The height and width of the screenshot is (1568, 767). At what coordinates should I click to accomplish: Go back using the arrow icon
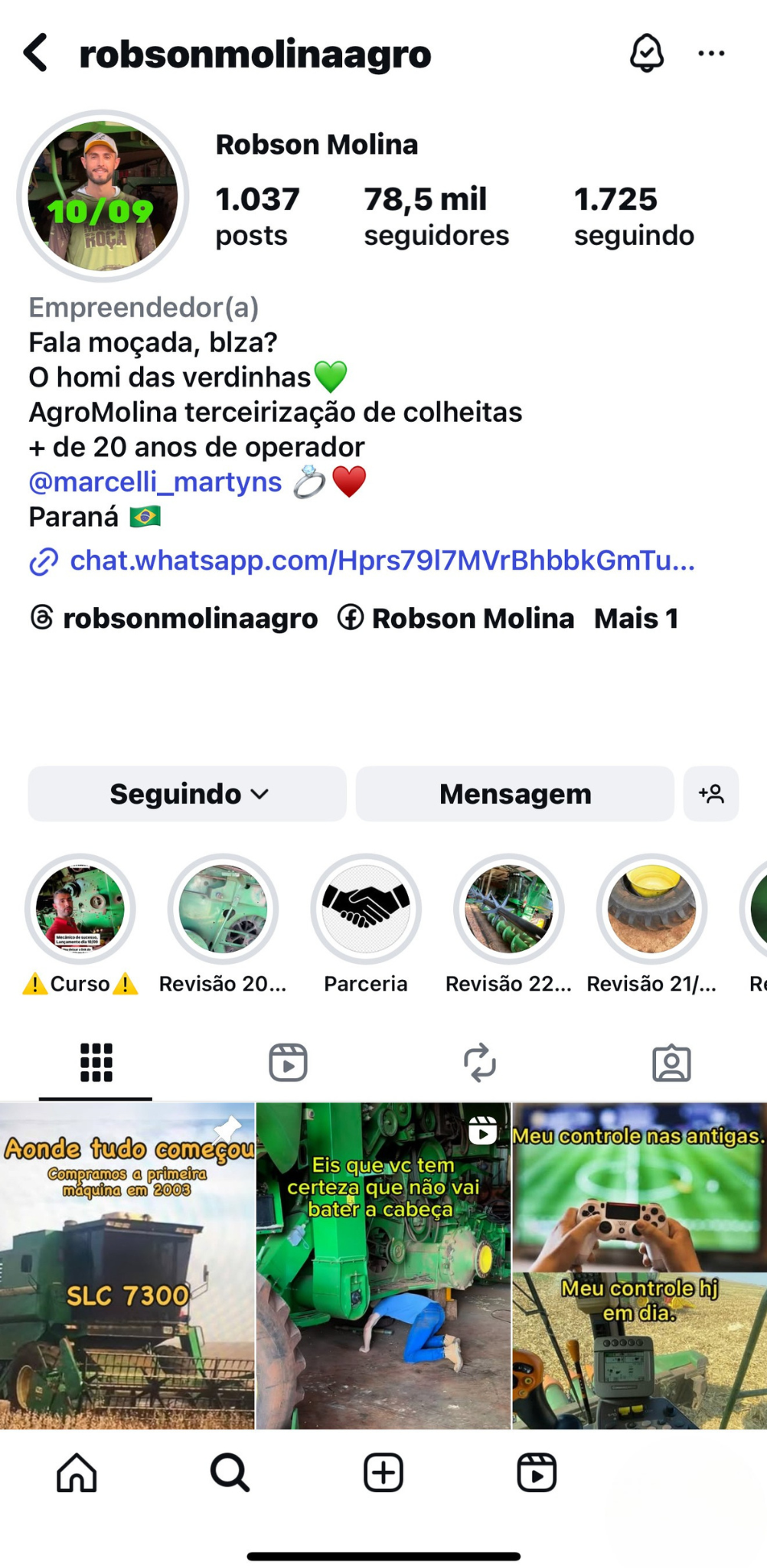coord(36,53)
